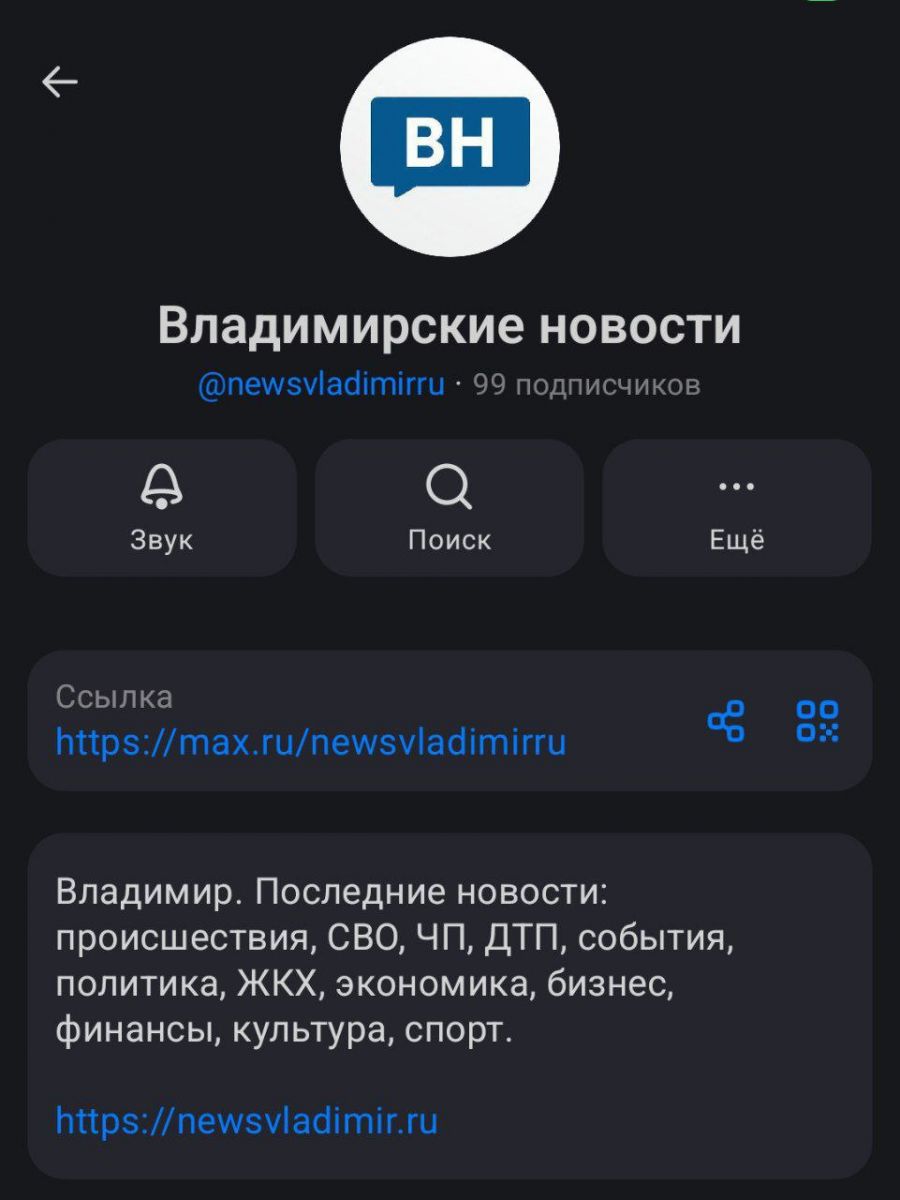
Task: Go back using the arrow icon
Action: [60, 82]
